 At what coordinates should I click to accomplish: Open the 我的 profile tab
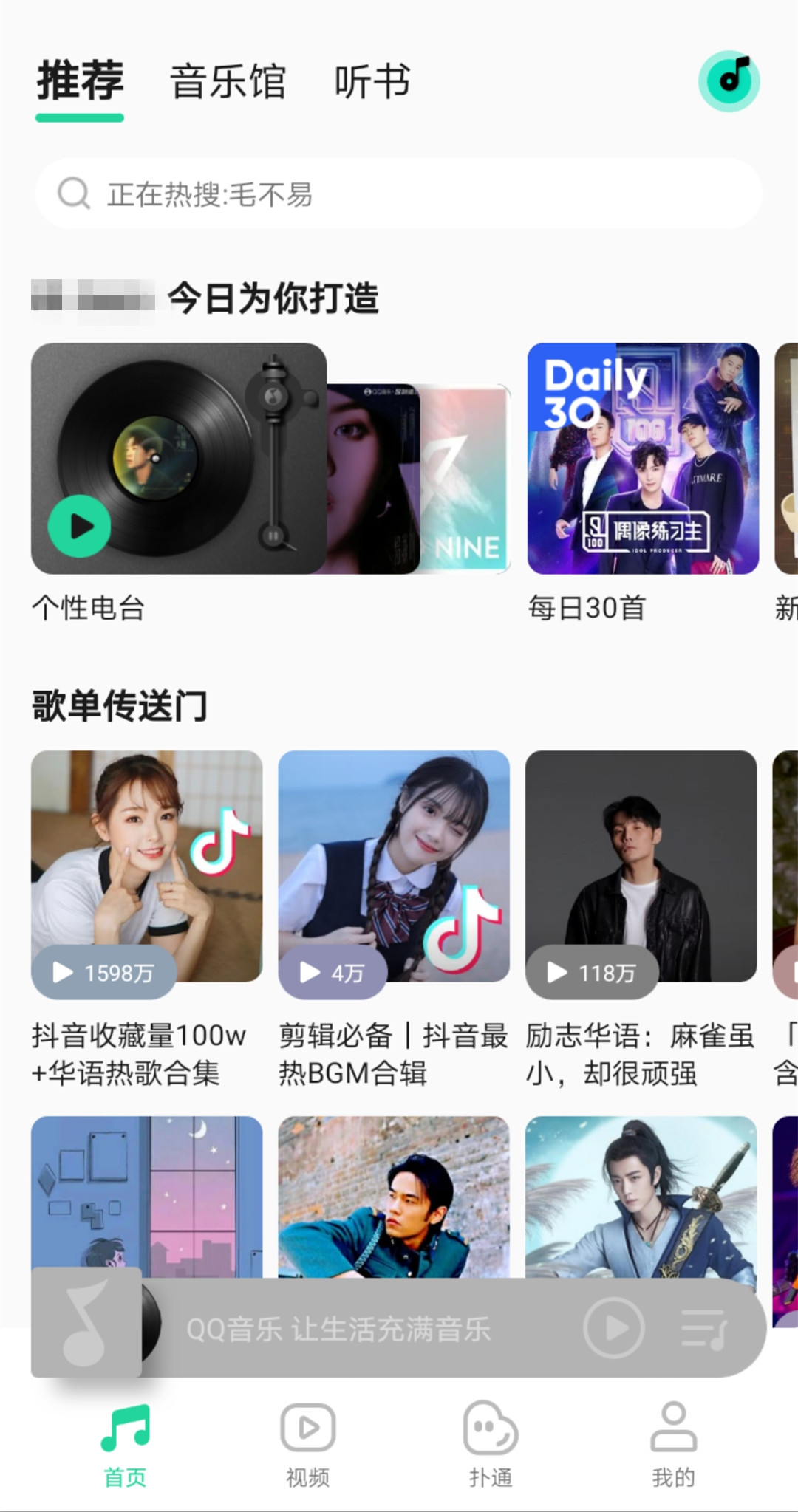(673, 1446)
